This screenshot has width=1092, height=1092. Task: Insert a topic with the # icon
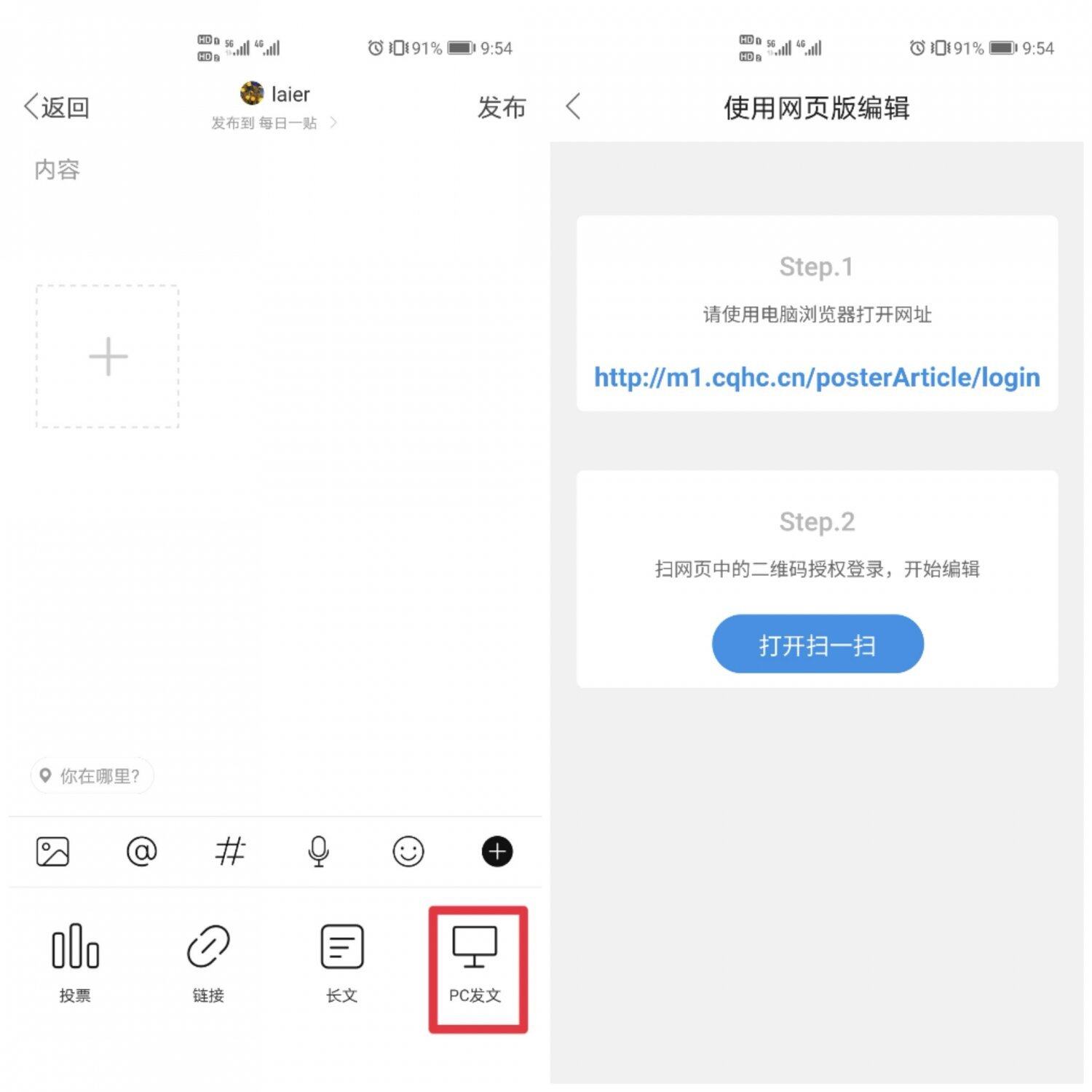(230, 851)
